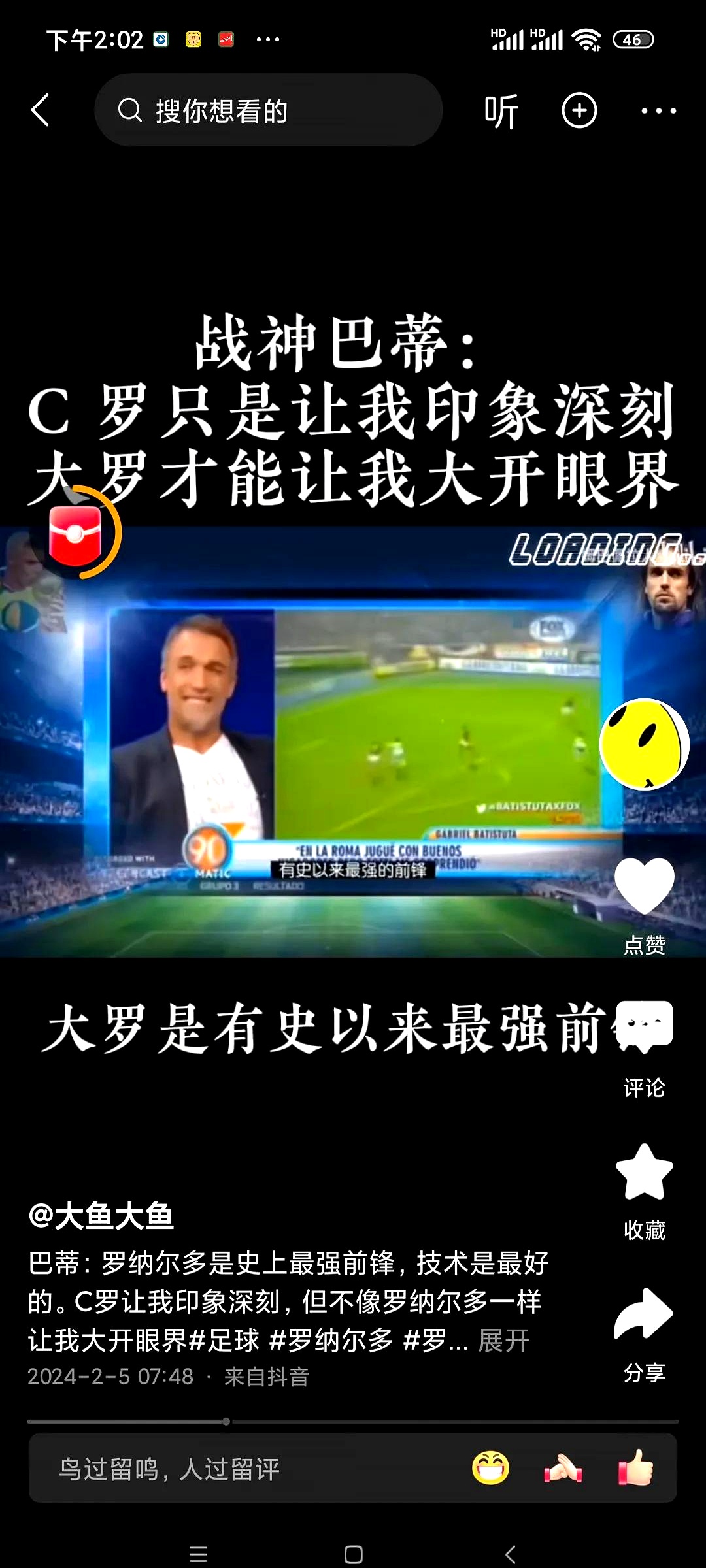Share the video via 分享 arrow
706x1568 pixels.
(644, 1315)
